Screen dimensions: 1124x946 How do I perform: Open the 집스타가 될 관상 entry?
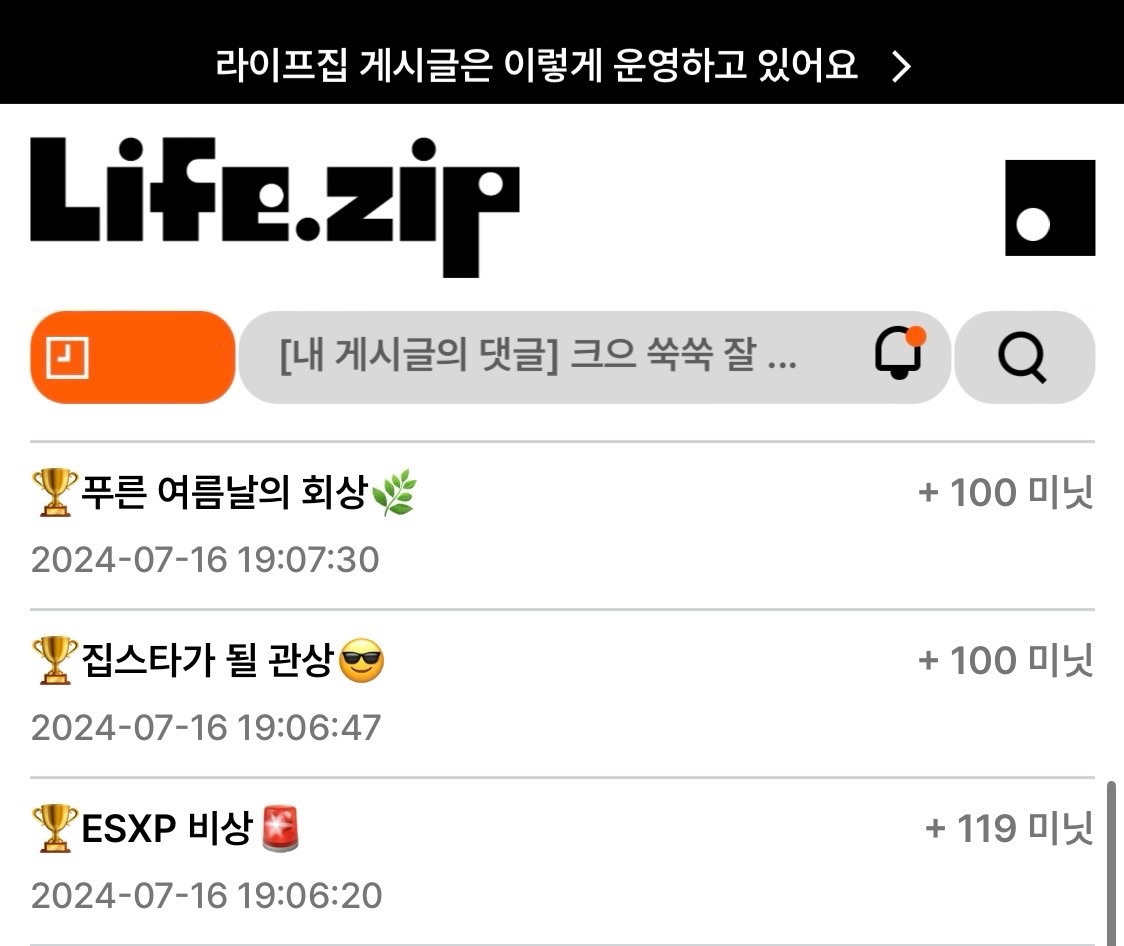point(562,694)
